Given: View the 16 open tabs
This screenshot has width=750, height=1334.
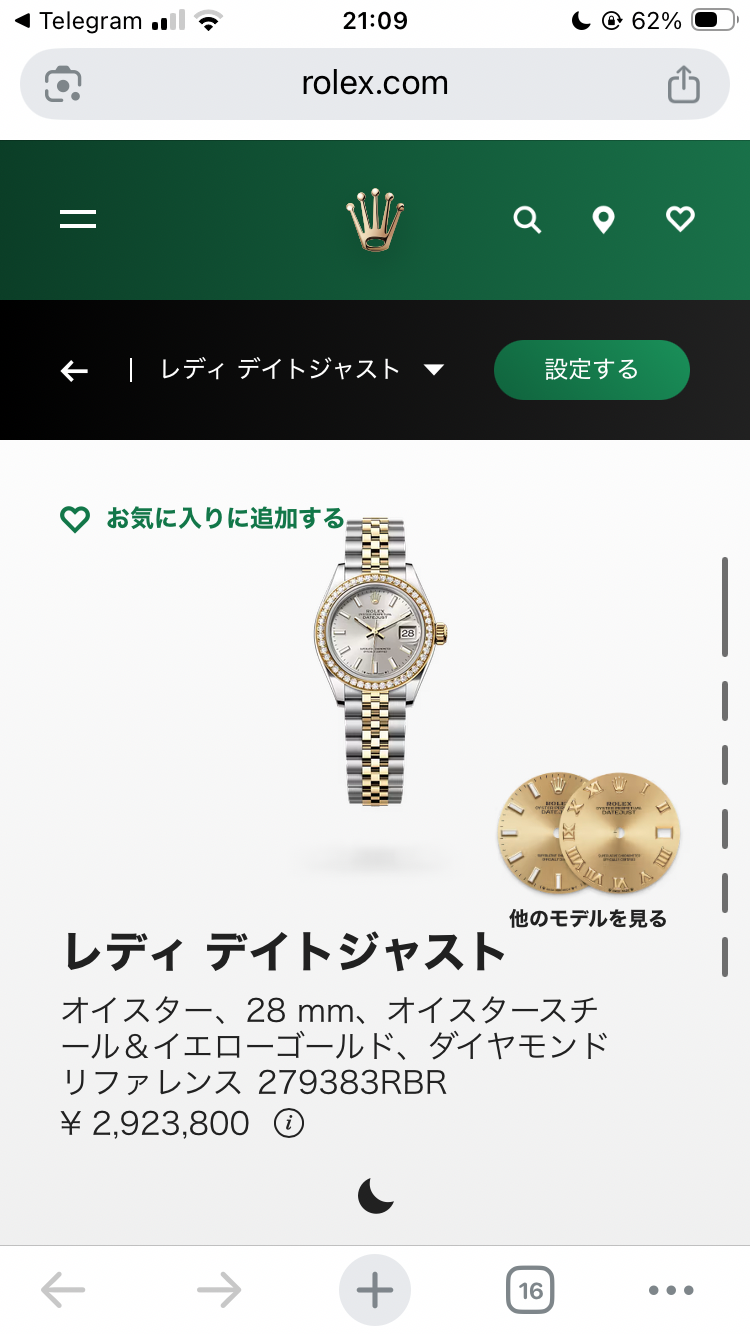Looking at the screenshot, I should [530, 1291].
